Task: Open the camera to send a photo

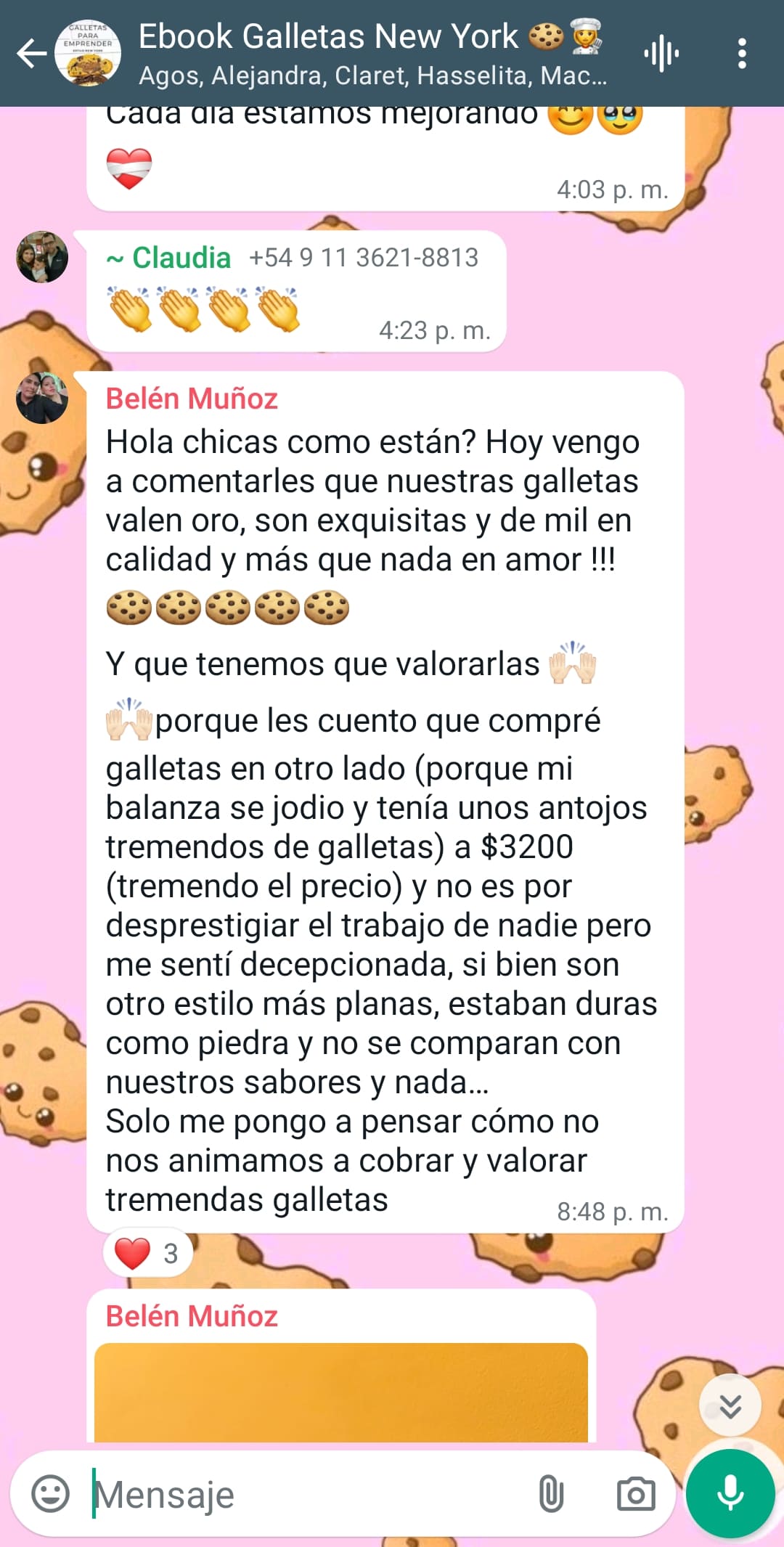Action: click(x=635, y=1494)
